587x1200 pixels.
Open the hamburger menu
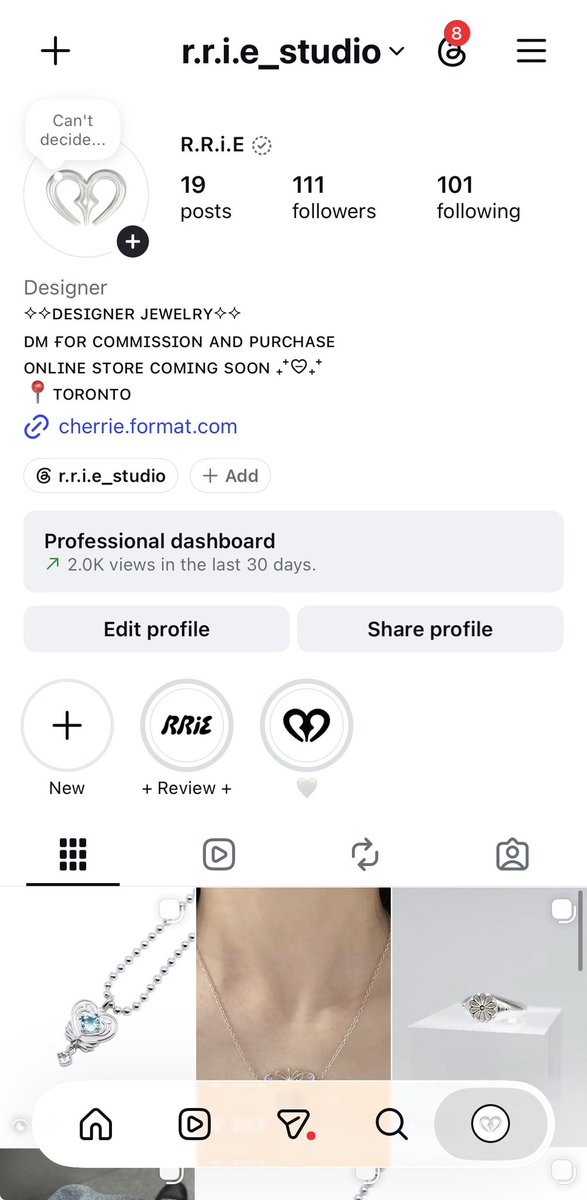tap(531, 51)
